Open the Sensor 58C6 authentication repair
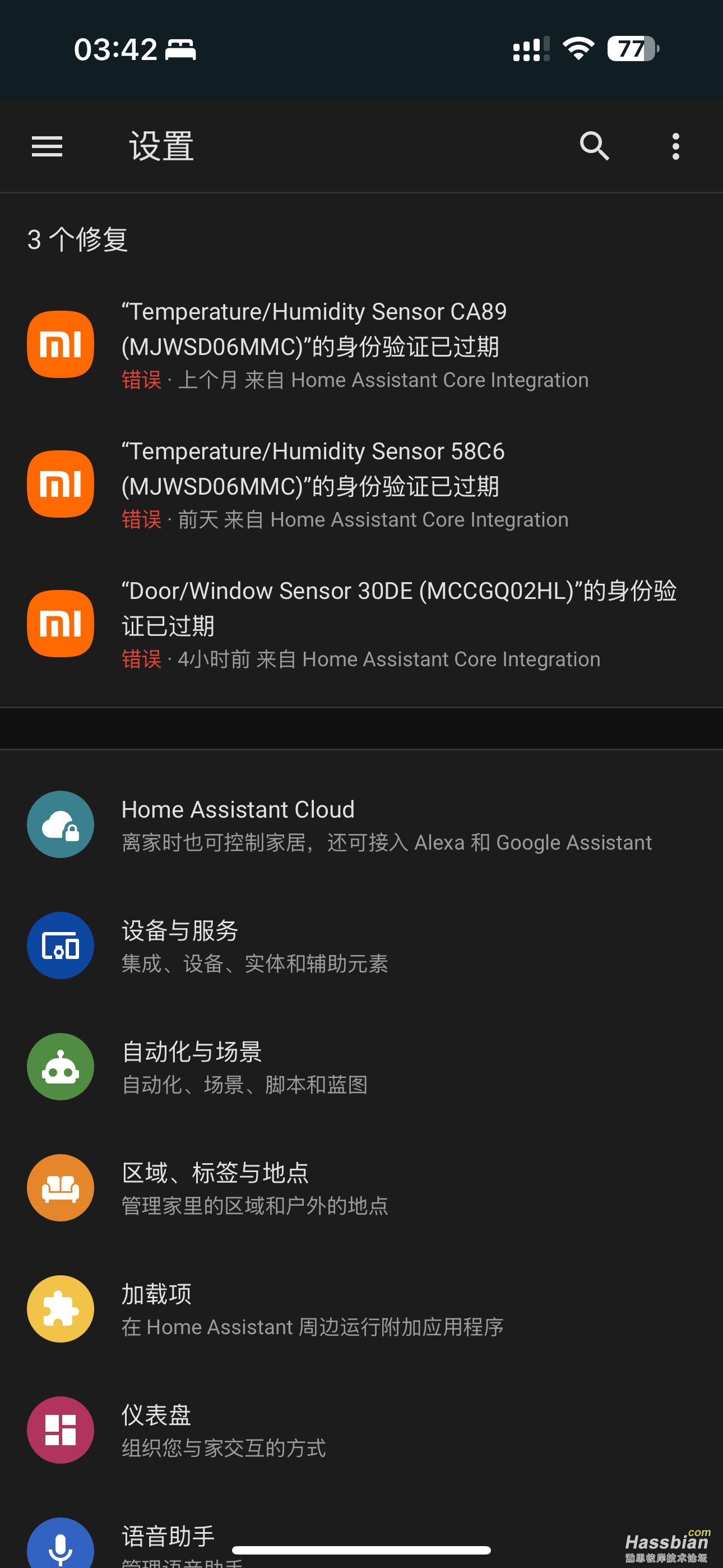 [x=360, y=485]
